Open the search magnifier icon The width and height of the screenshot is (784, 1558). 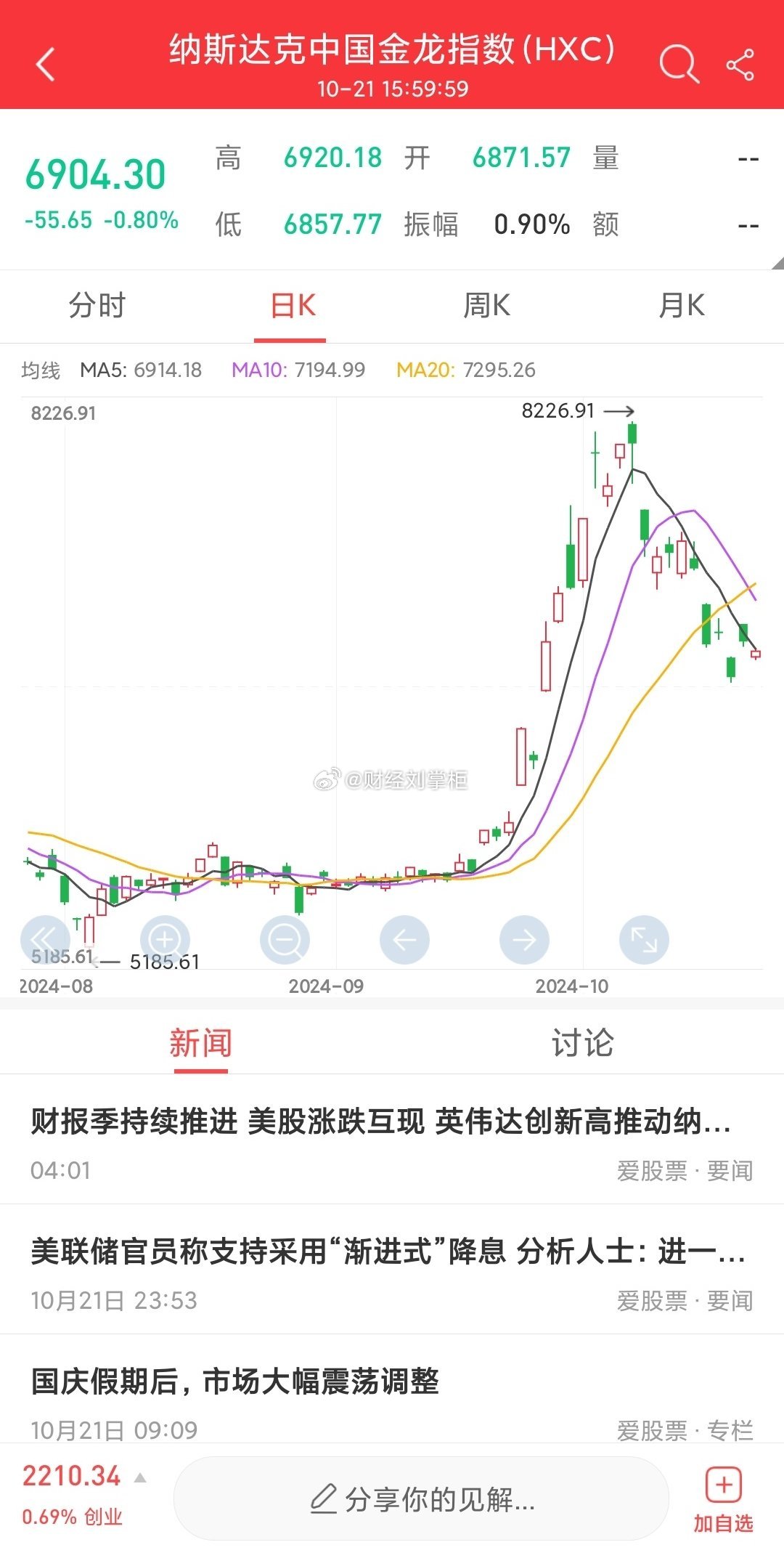click(x=679, y=64)
